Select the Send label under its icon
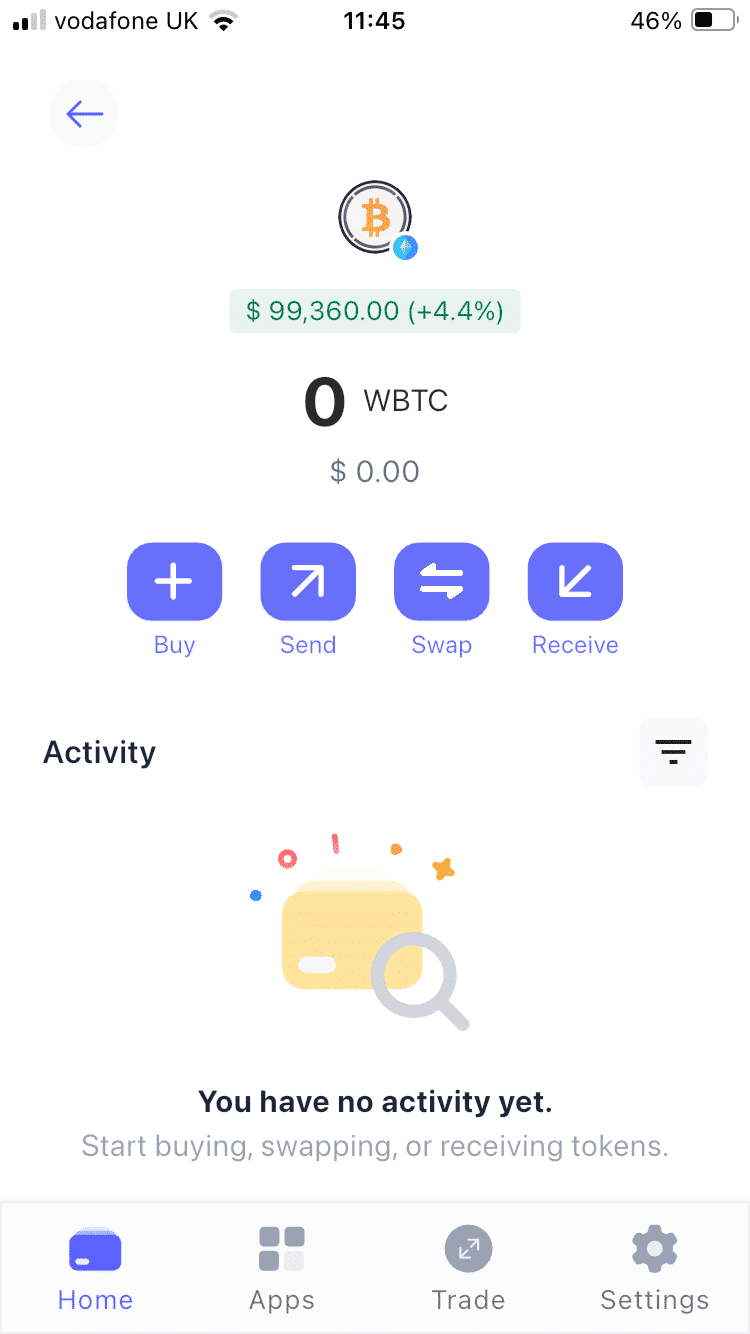Screen dimensions: 750x1334 [308, 645]
